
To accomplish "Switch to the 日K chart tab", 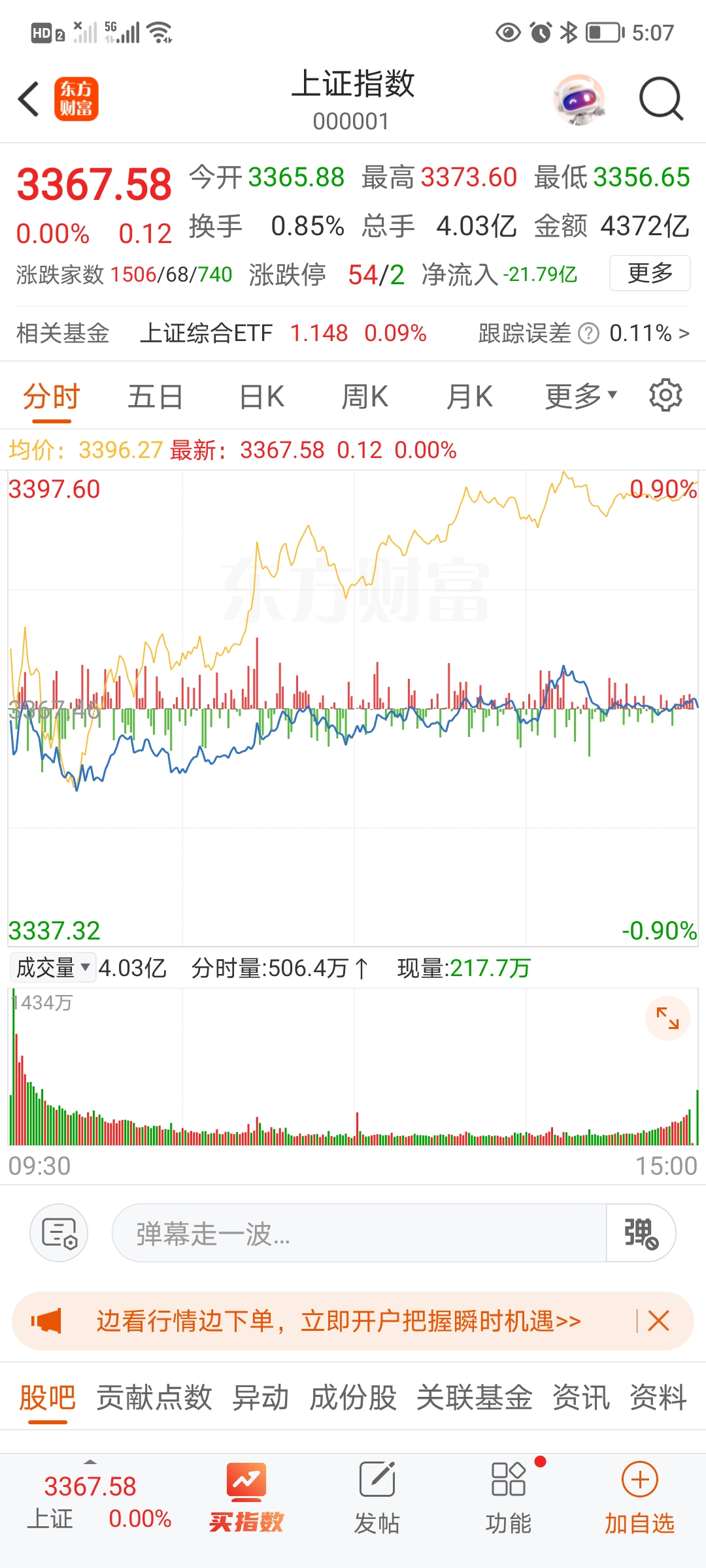I will tap(261, 397).
